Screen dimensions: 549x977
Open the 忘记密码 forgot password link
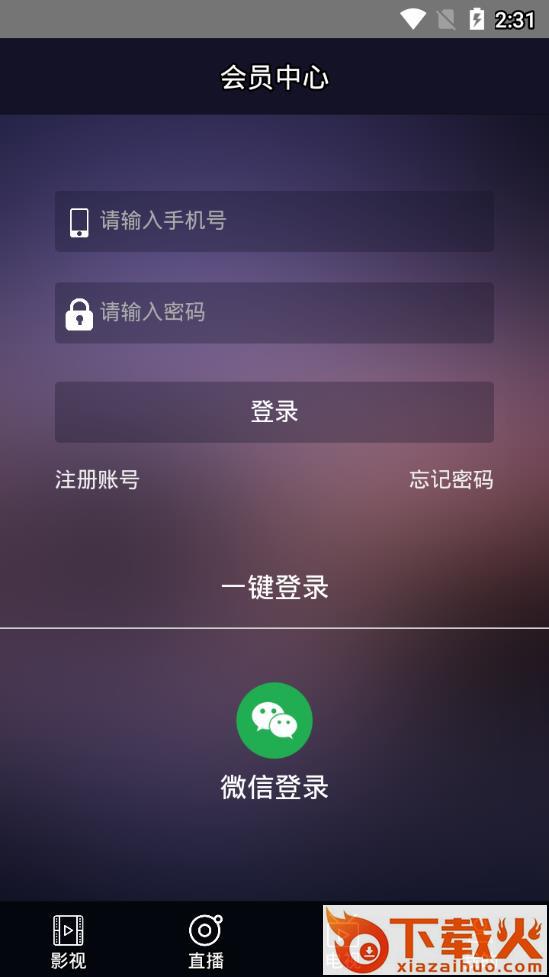(x=451, y=480)
